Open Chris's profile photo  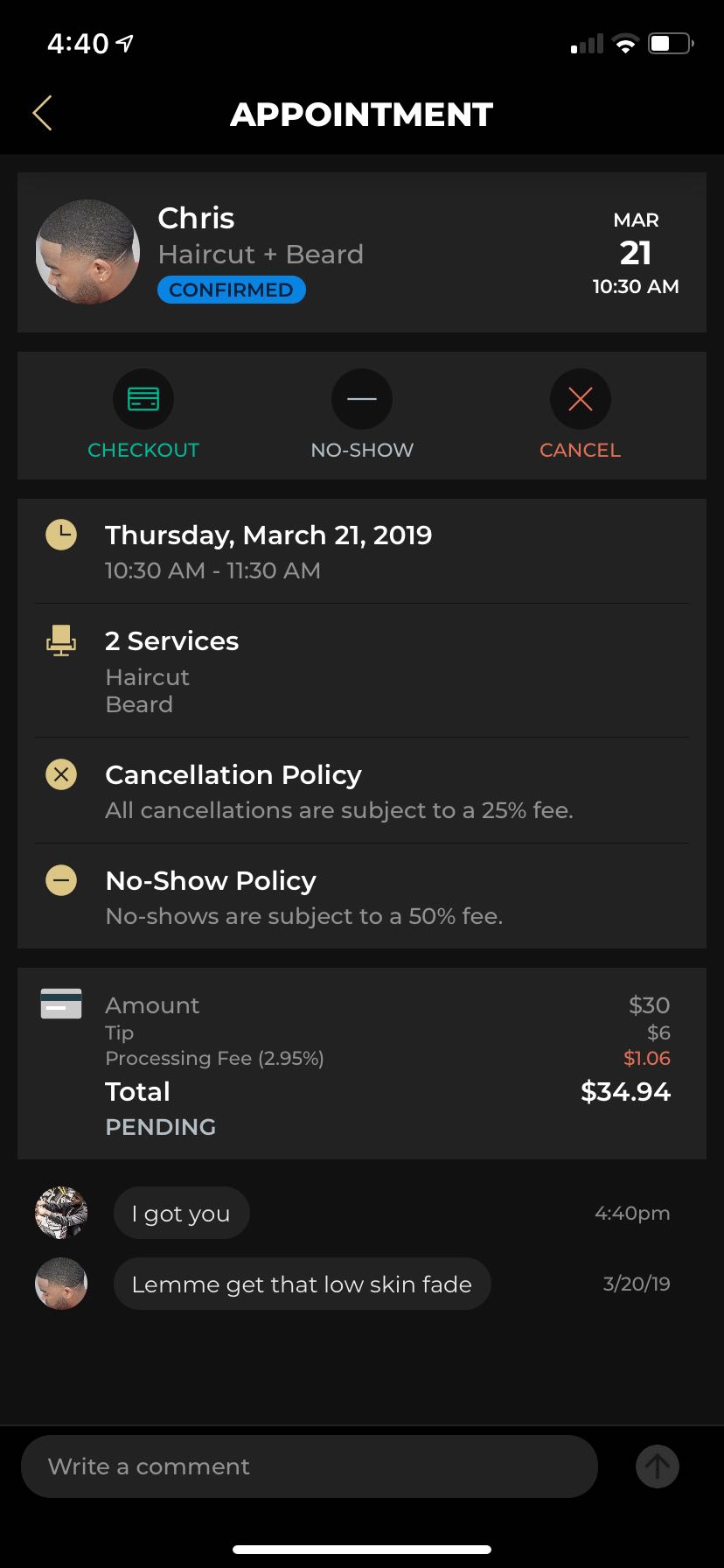tap(87, 252)
